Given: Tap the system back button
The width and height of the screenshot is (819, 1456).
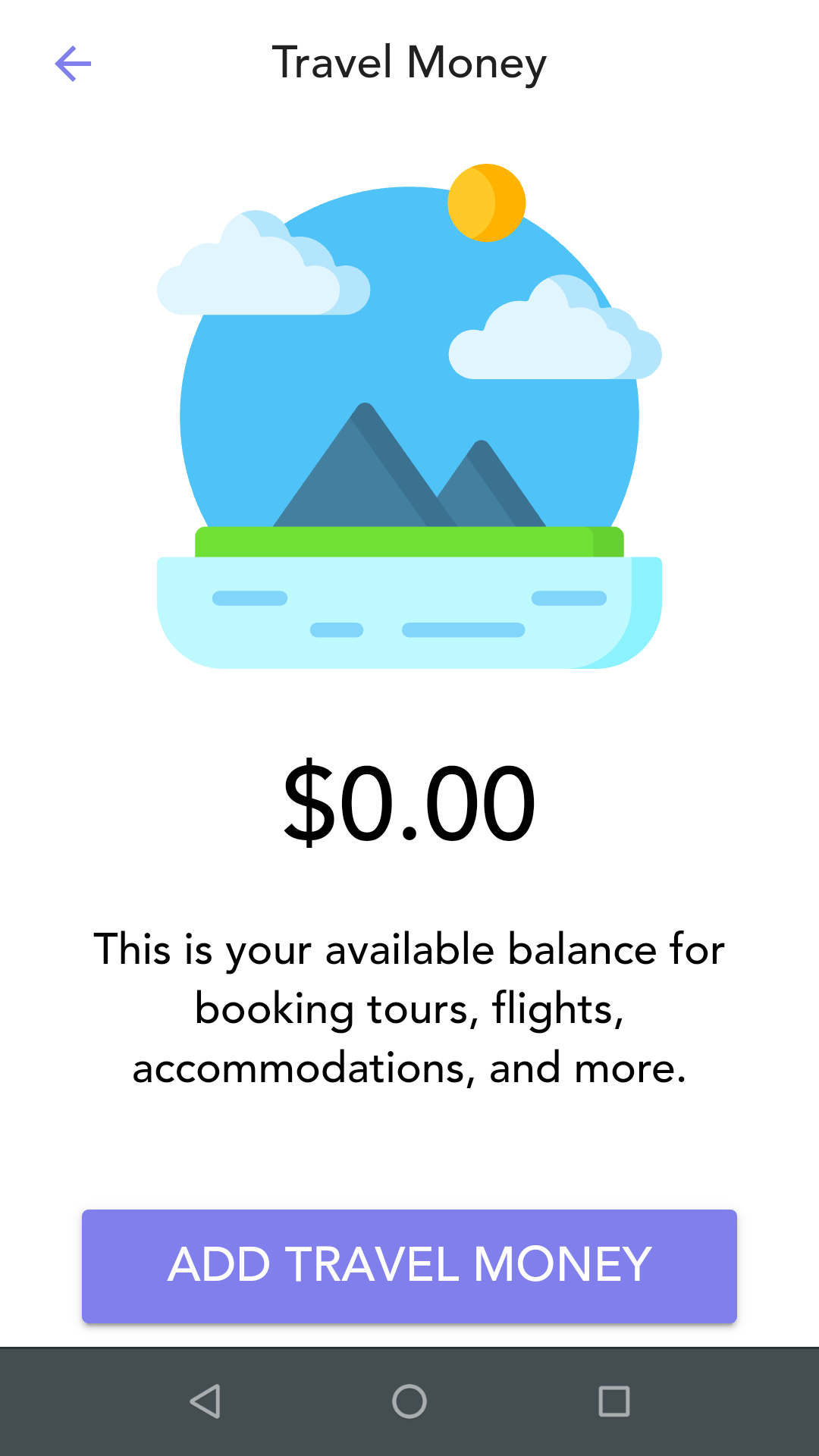Looking at the screenshot, I should (205, 1401).
